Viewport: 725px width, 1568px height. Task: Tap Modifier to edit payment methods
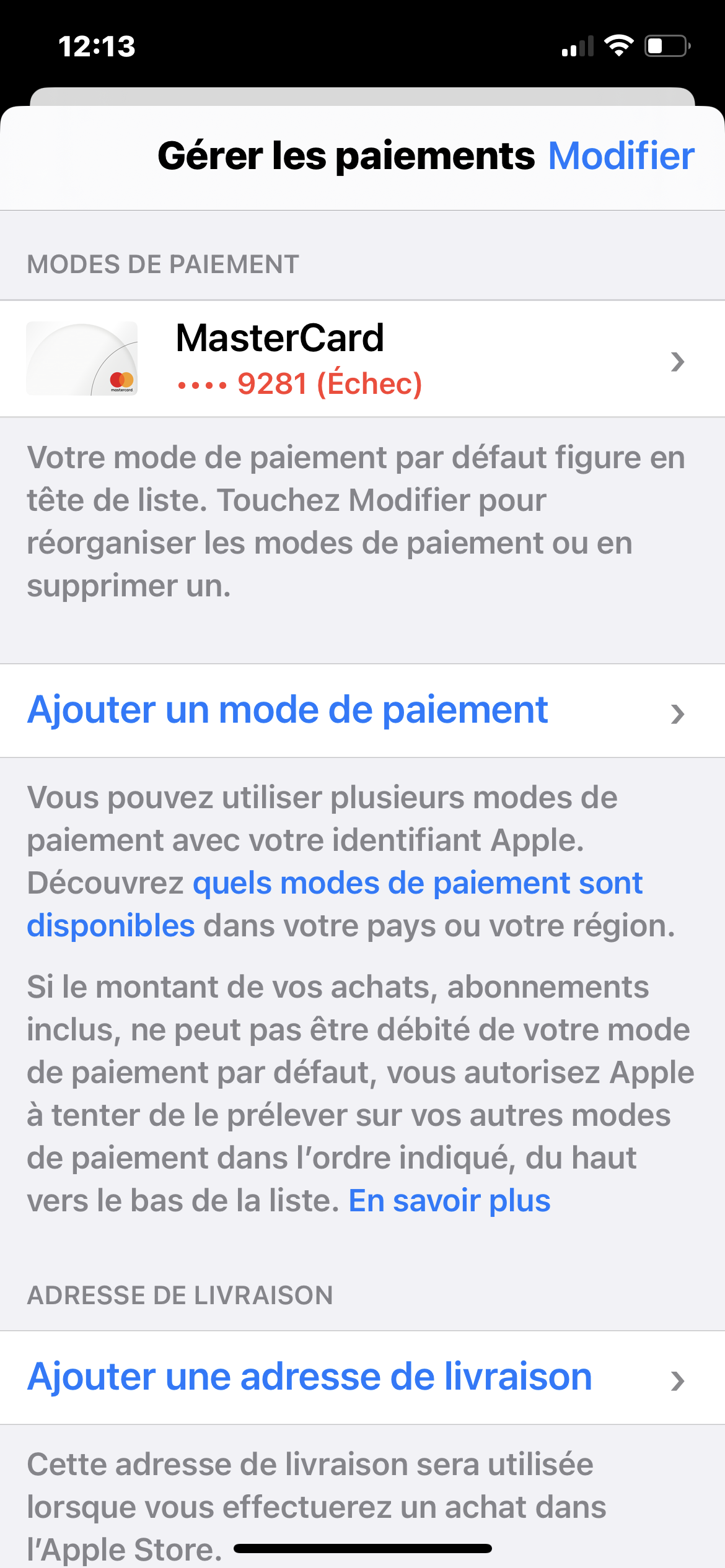620,155
